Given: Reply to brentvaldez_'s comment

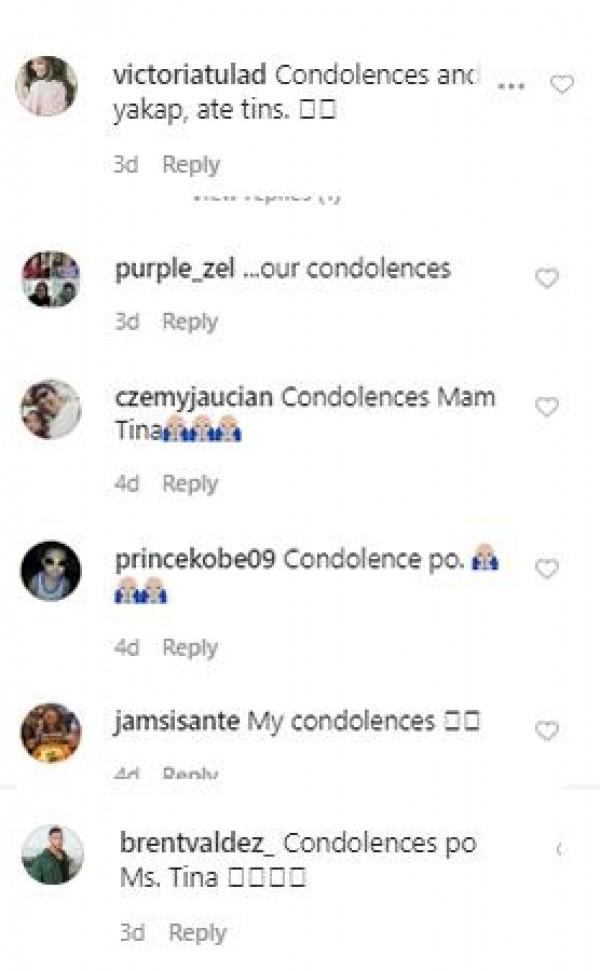Looking at the screenshot, I should pyautogui.click(x=197, y=933).
